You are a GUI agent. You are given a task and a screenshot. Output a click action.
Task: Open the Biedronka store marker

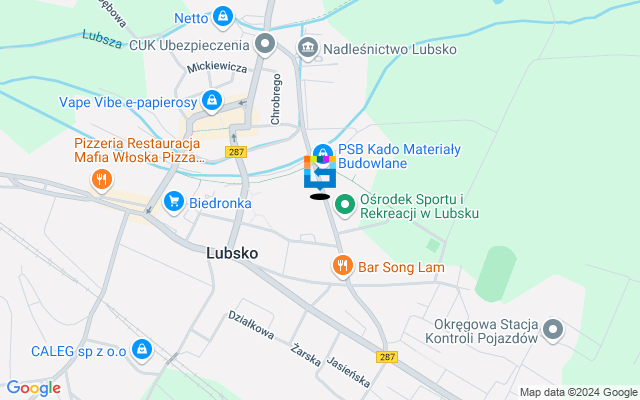pos(174,202)
